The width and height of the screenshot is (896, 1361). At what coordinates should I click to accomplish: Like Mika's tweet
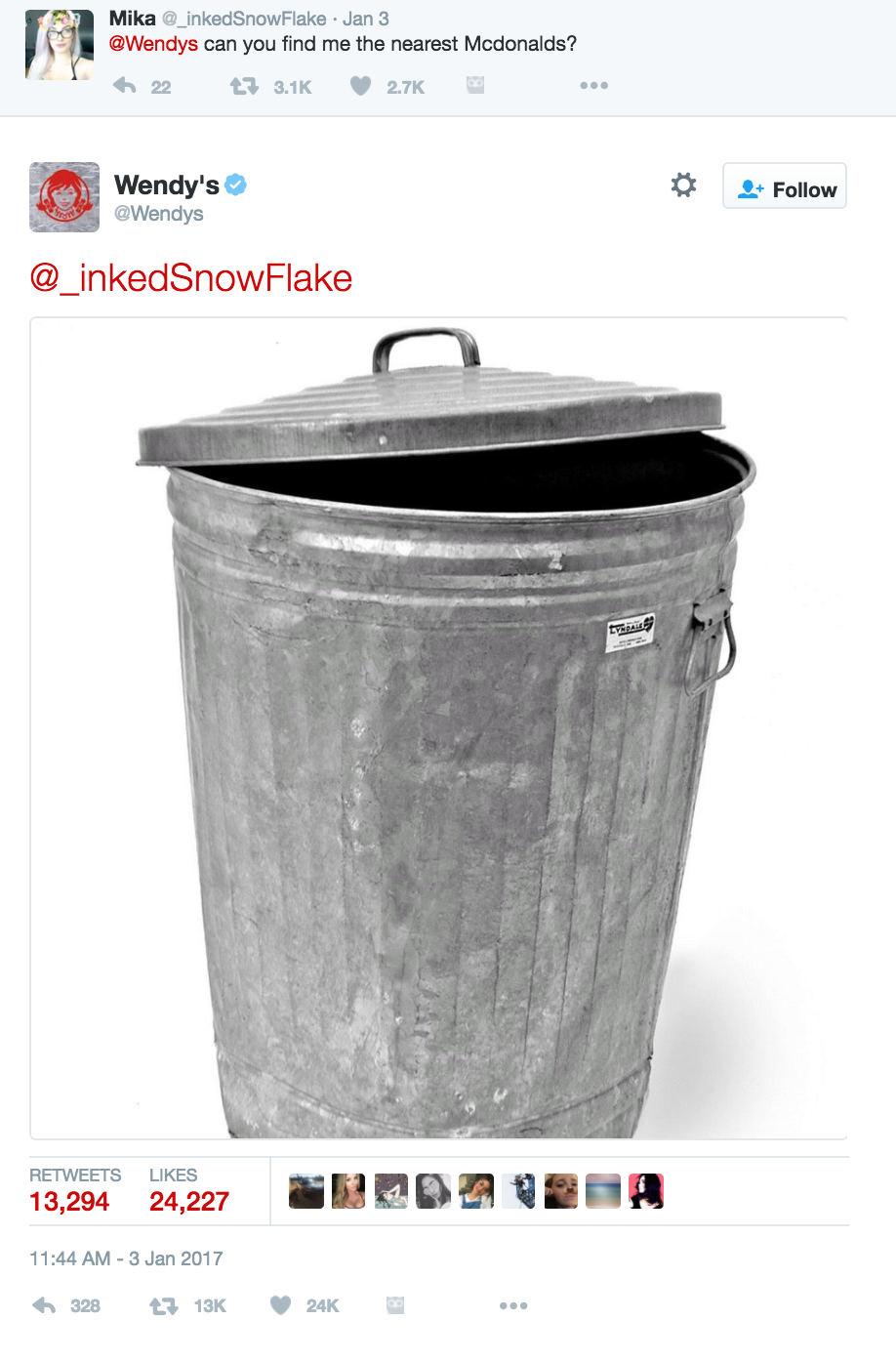361,86
